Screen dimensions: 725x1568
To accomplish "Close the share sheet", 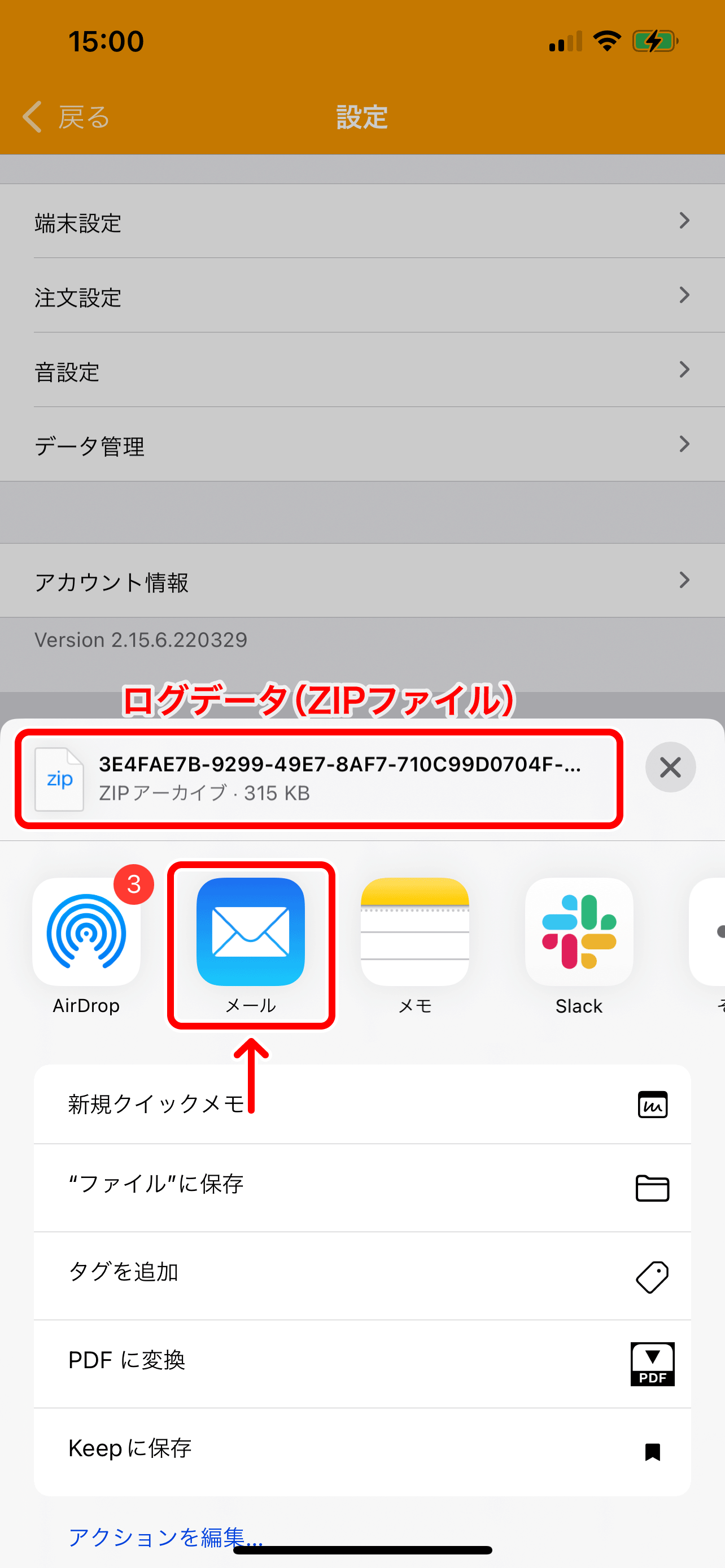I will (x=670, y=767).
